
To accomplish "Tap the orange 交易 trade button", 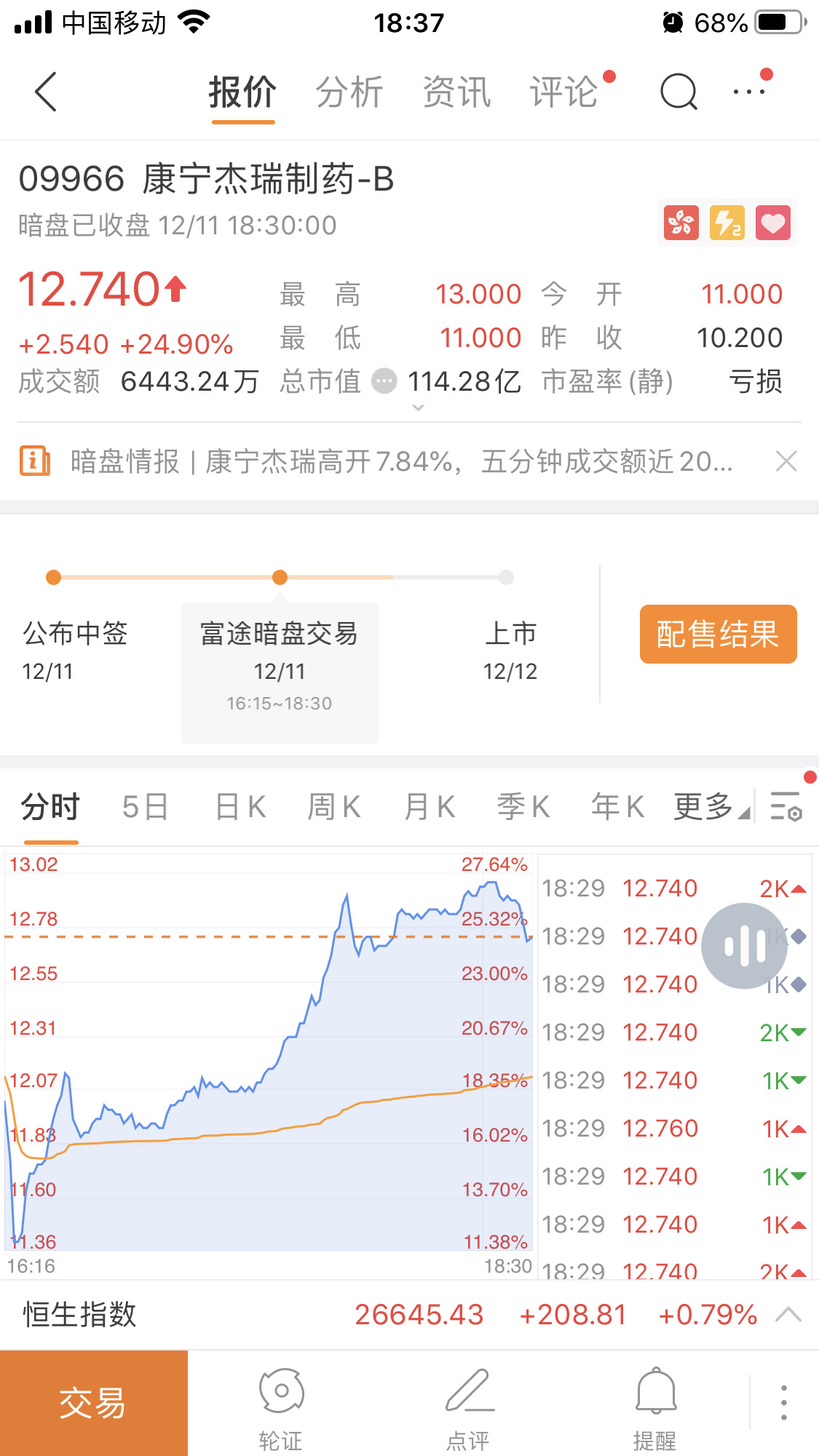I will pos(94,1403).
